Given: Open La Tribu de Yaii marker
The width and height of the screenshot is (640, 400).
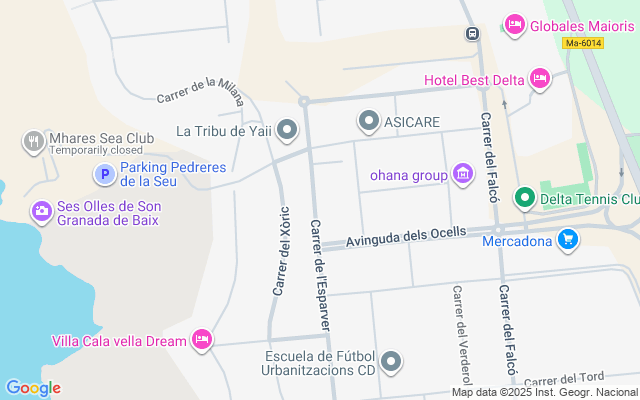Looking at the screenshot, I should point(287,130).
